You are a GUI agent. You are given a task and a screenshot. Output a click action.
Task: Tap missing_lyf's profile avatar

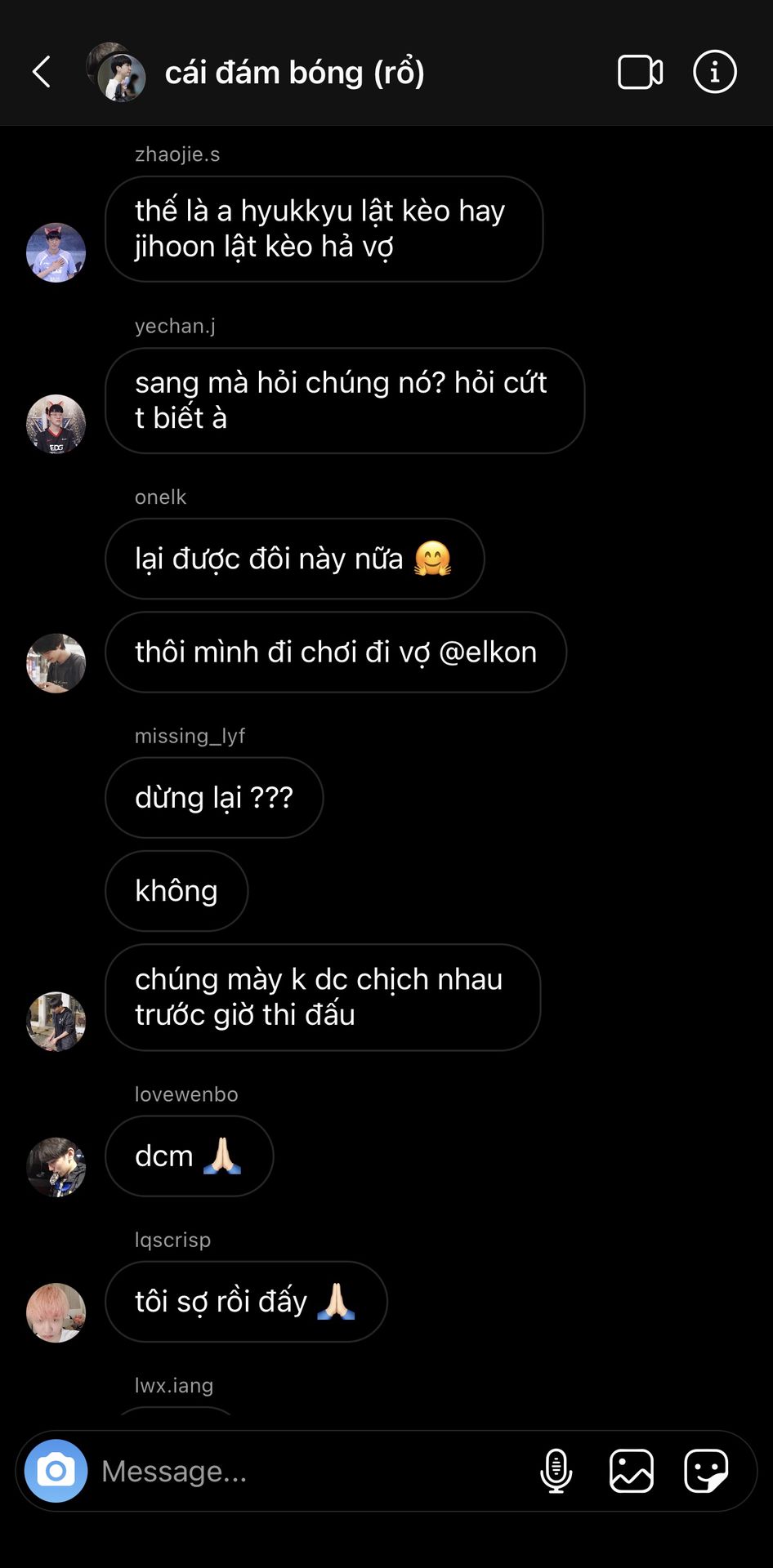pyautogui.click(x=56, y=1021)
